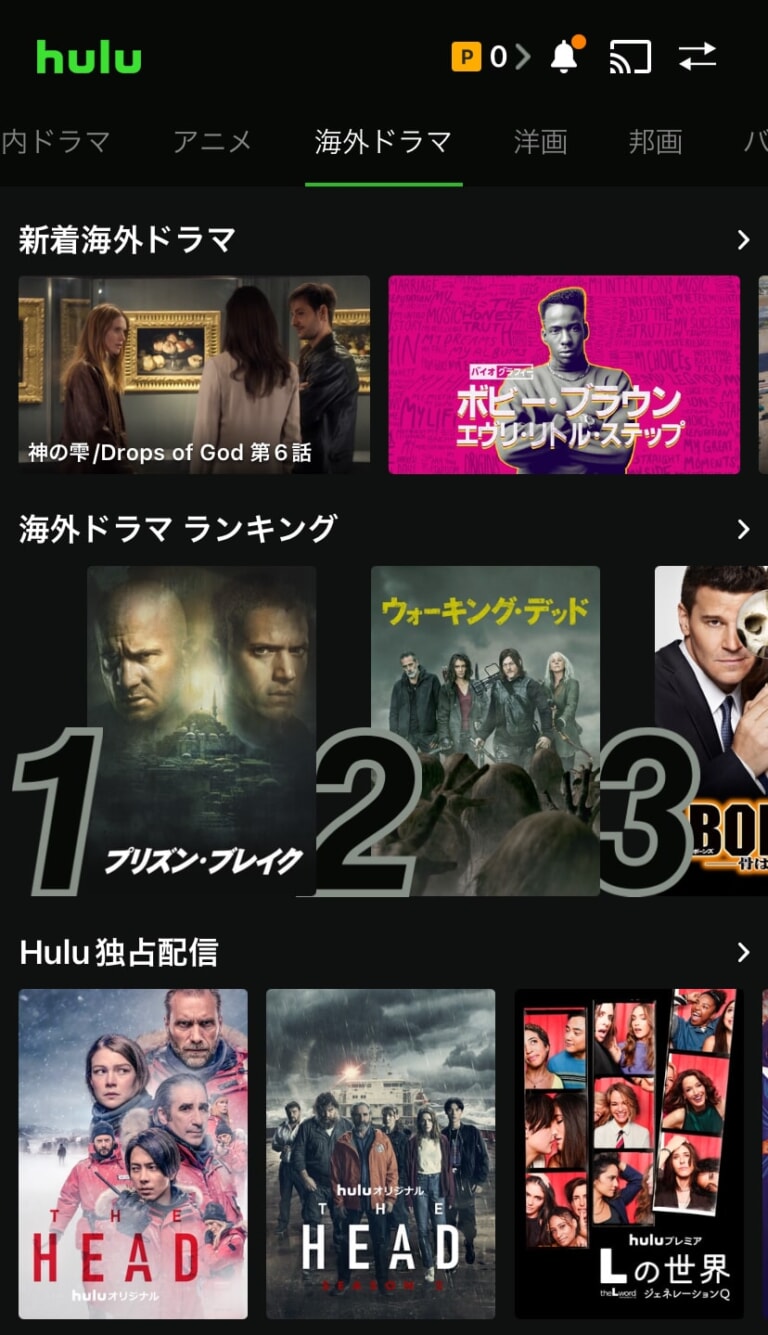This screenshot has height=1335, width=768.
Task: Open the full Hulu 独占配信 list via its chevron
Action: 742,954
